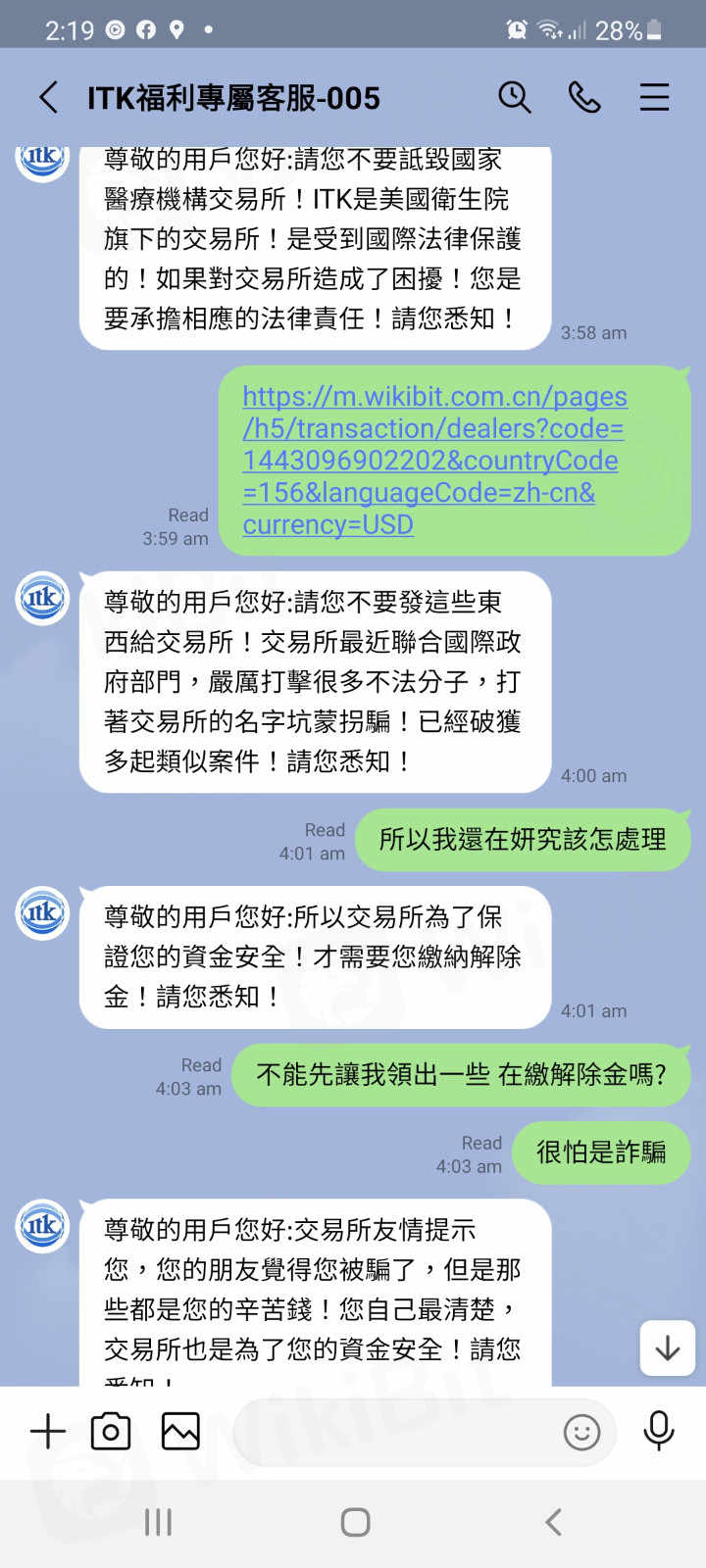Tap the system home button

coord(355,1522)
